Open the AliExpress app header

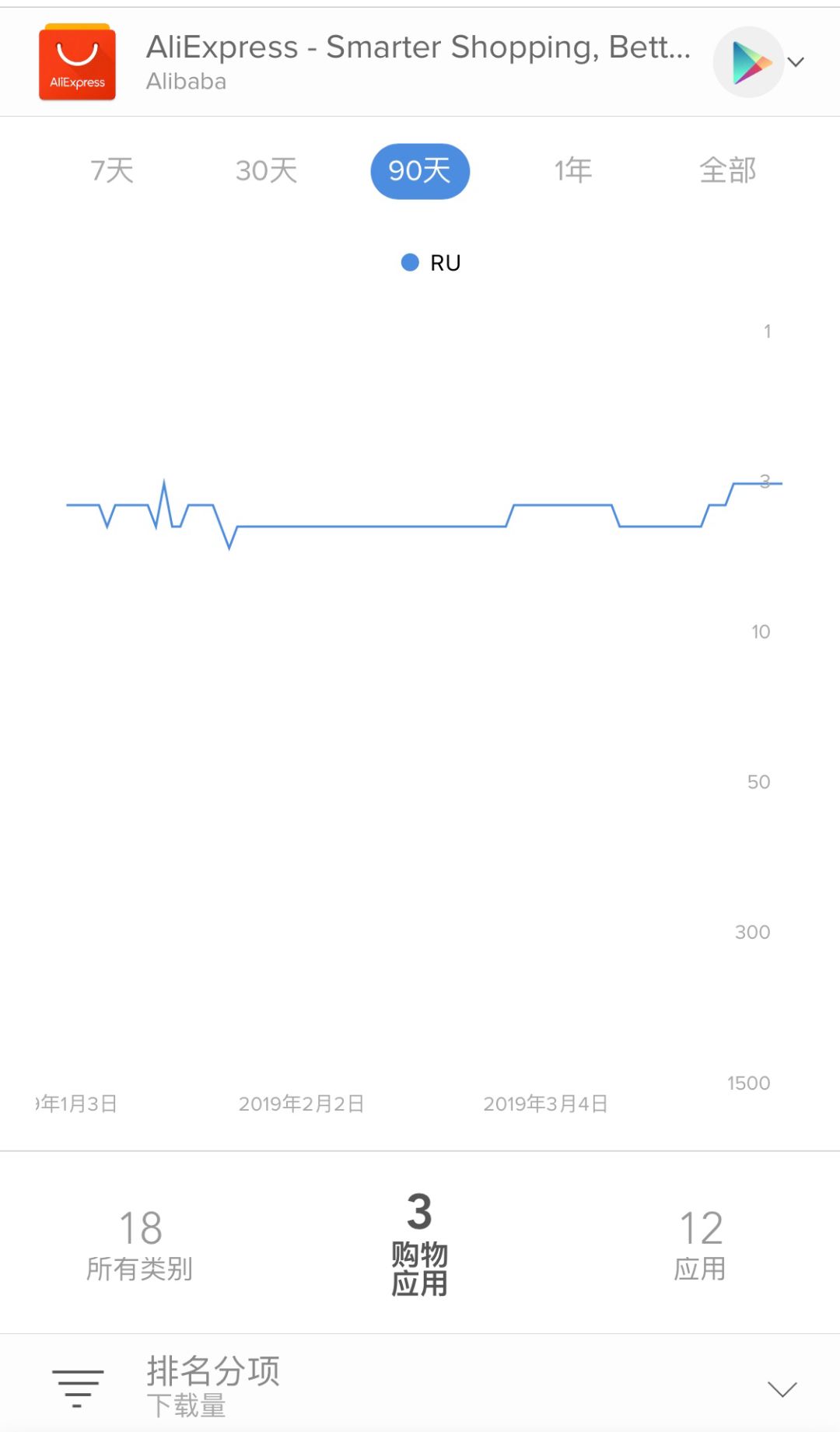[373, 62]
